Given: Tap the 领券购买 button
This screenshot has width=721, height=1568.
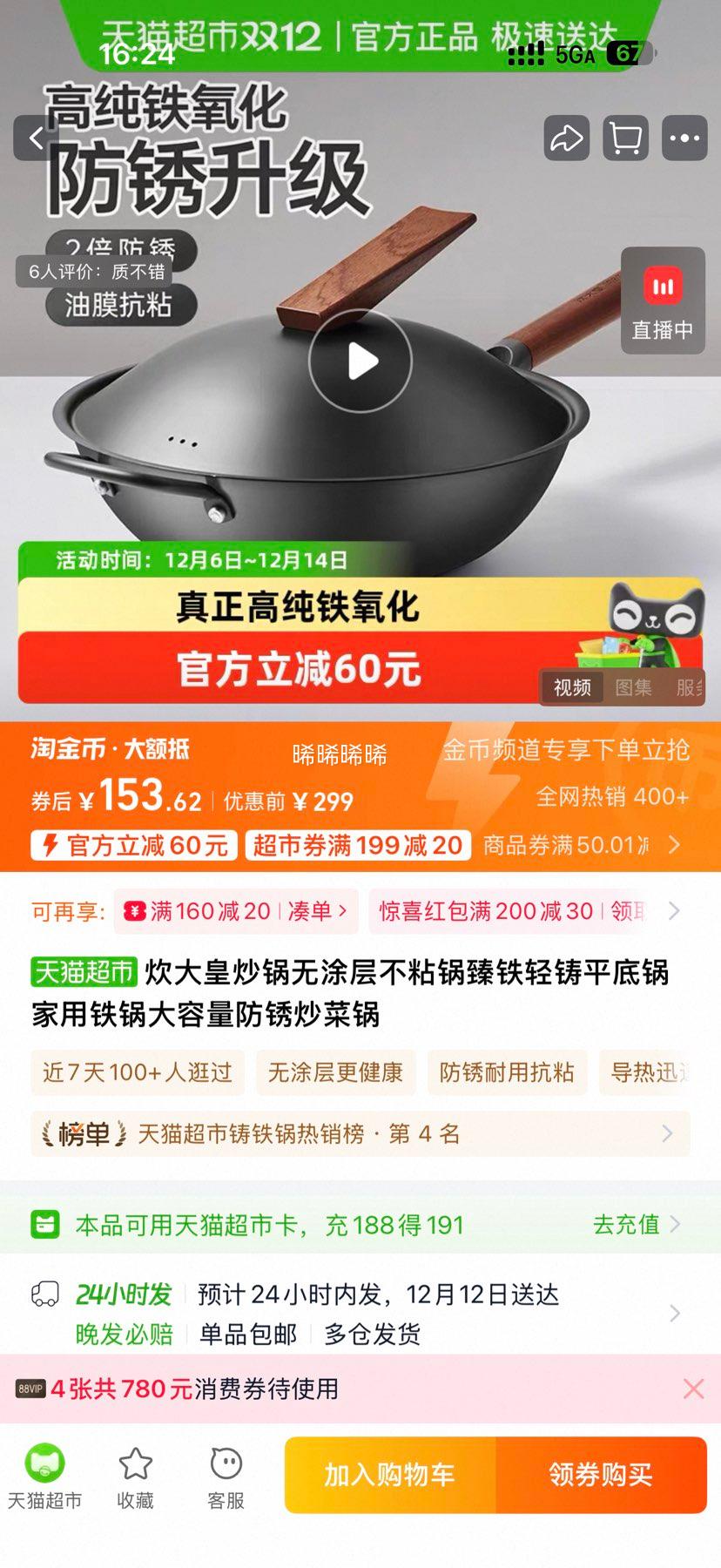Looking at the screenshot, I should [600, 1474].
